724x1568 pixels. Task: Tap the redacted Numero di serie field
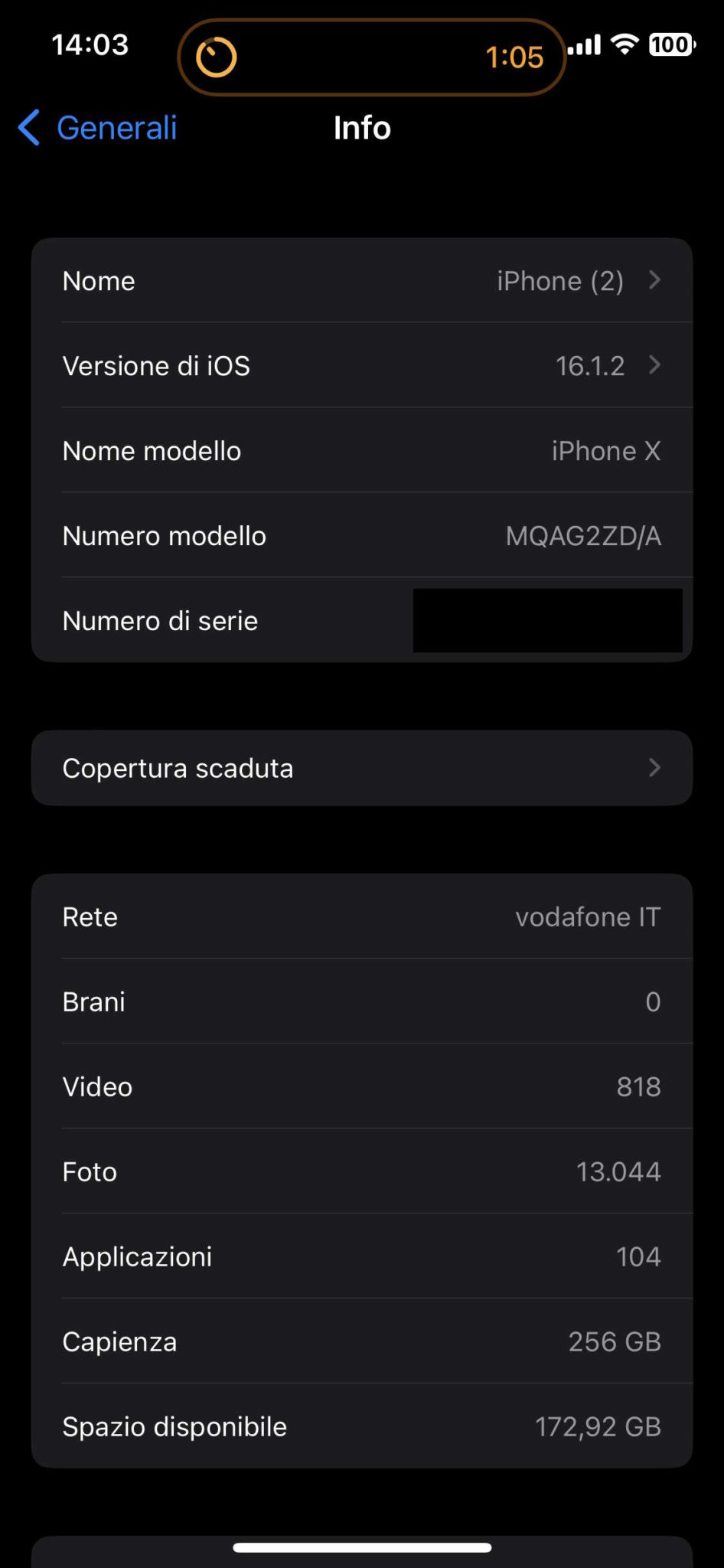coord(547,621)
